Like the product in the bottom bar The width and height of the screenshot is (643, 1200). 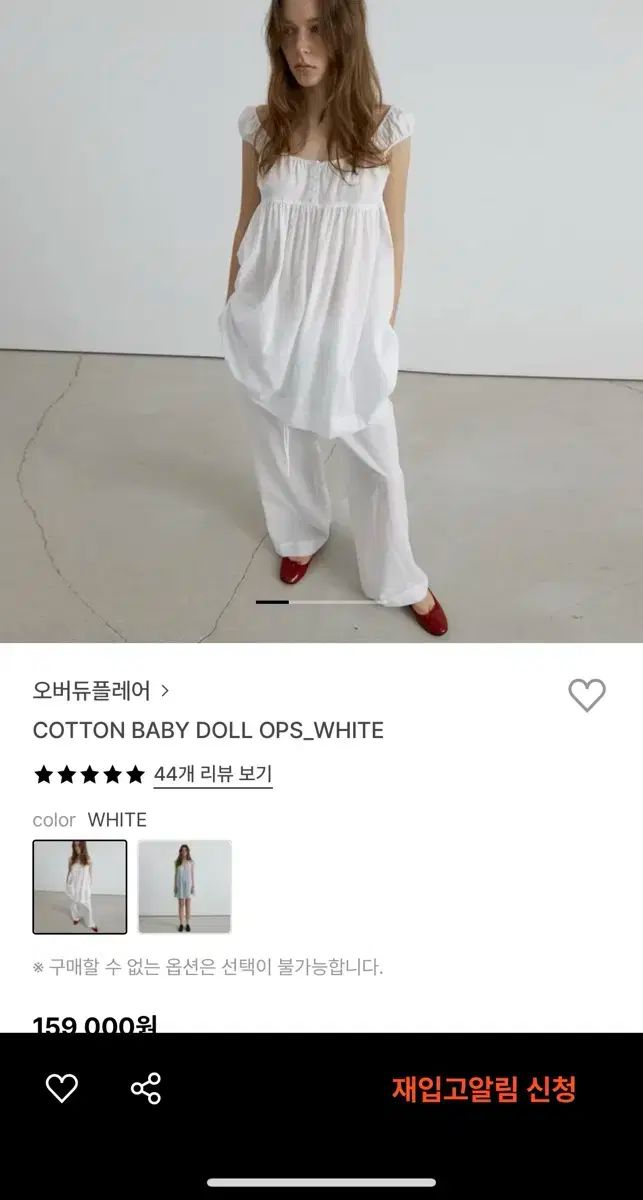pyautogui.click(x=62, y=1088)
